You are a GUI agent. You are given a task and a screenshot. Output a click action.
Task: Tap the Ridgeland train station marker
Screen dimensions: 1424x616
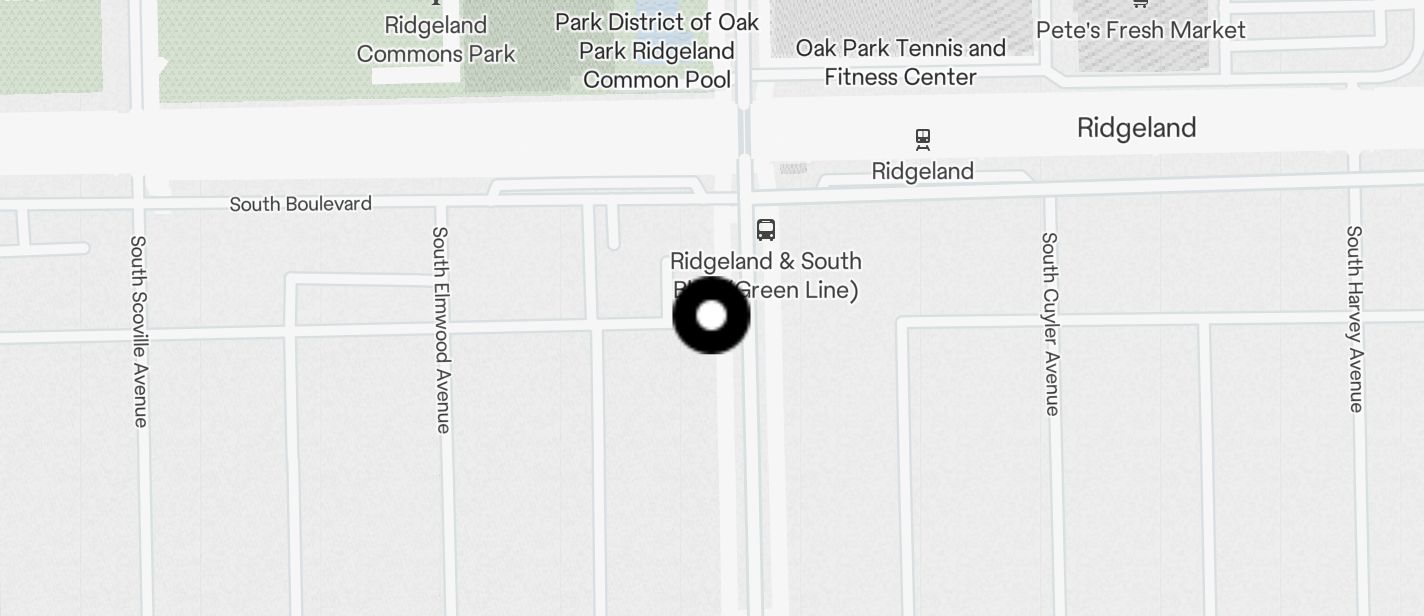922,139
